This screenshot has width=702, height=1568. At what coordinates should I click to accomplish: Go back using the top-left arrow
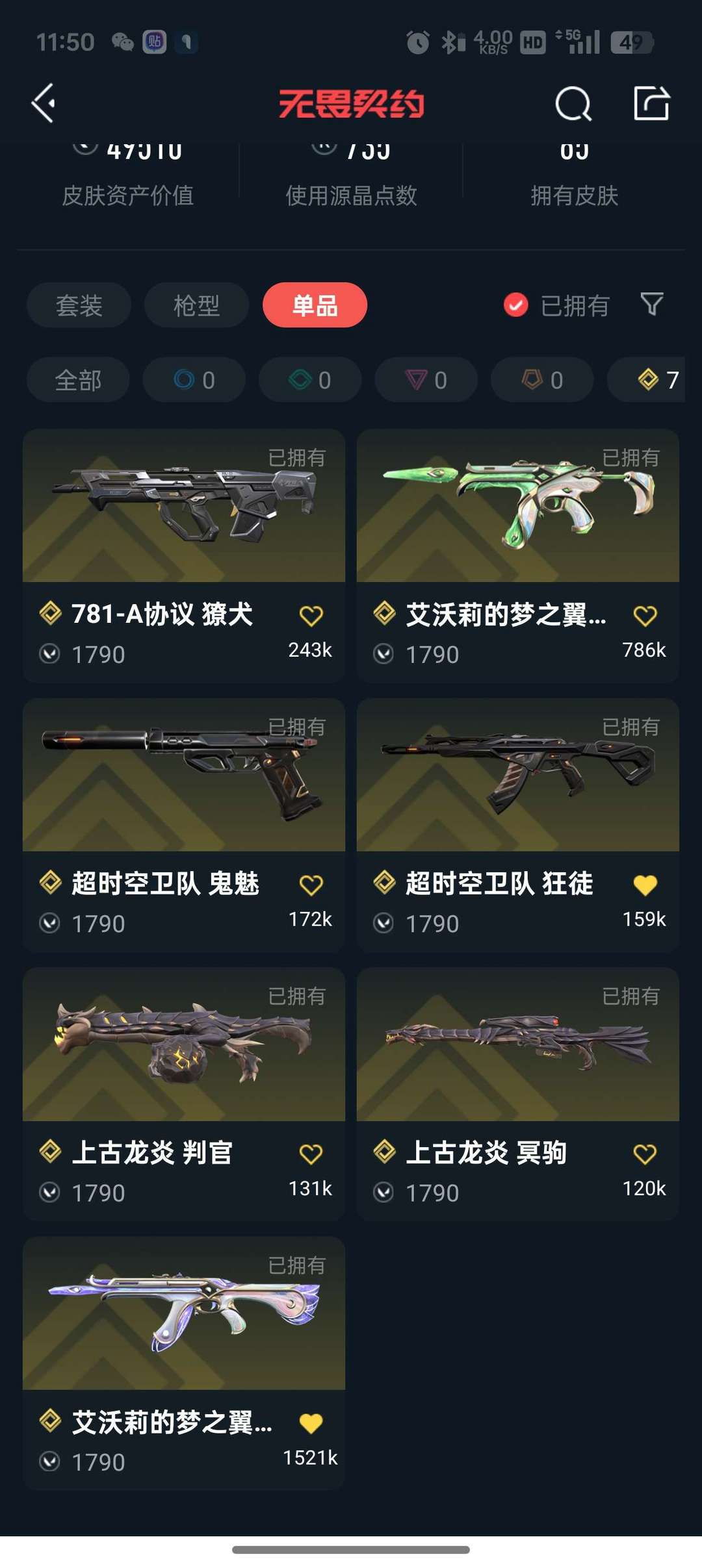(44, 103)
